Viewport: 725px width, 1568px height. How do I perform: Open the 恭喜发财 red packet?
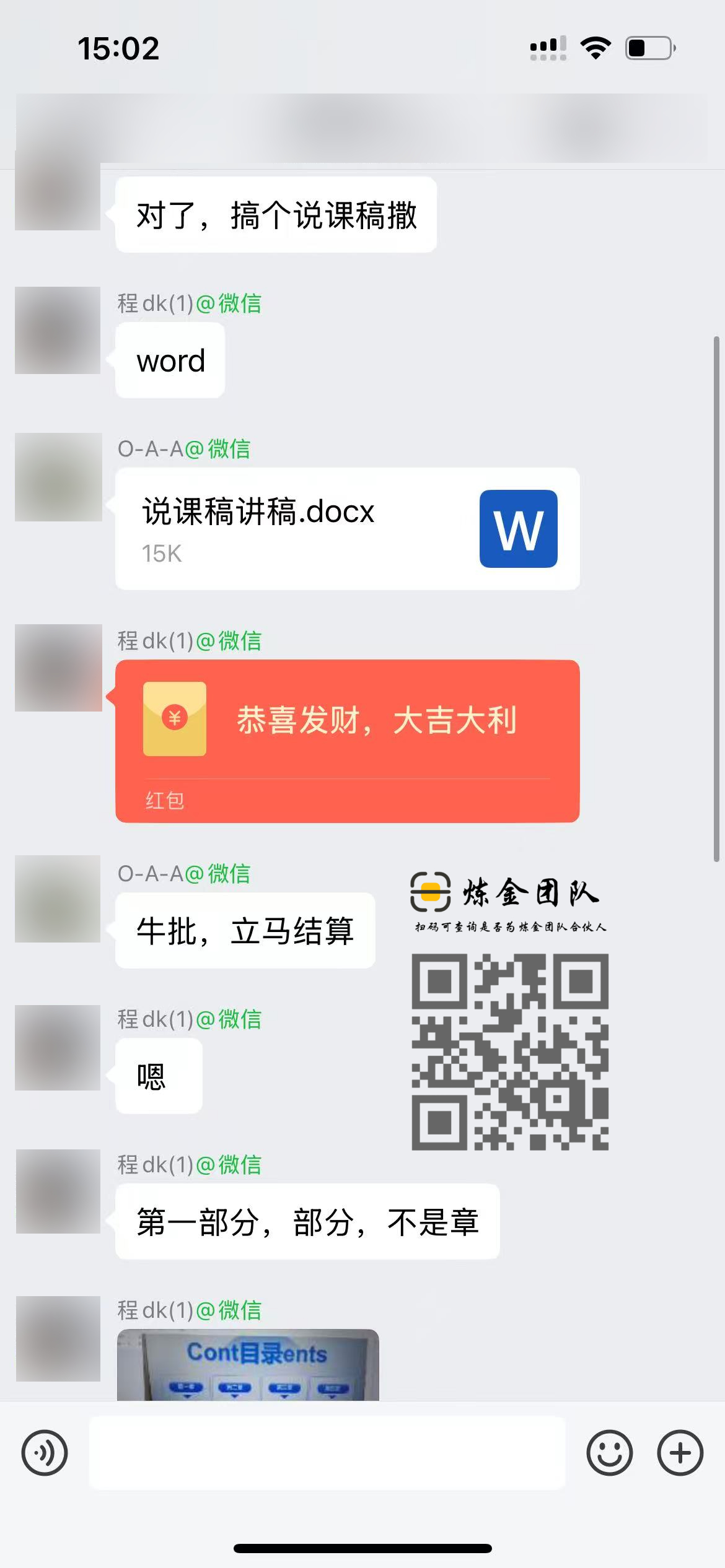coord(347,740)
